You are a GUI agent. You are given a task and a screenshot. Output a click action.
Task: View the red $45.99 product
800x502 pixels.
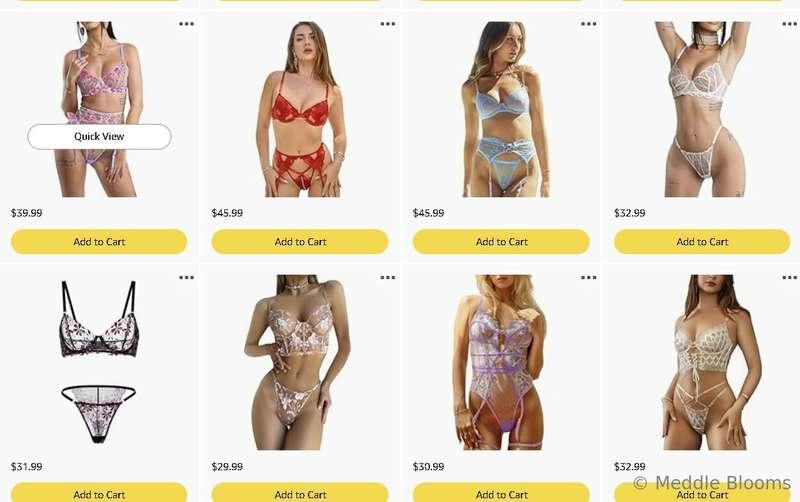[x=300, y=110]
